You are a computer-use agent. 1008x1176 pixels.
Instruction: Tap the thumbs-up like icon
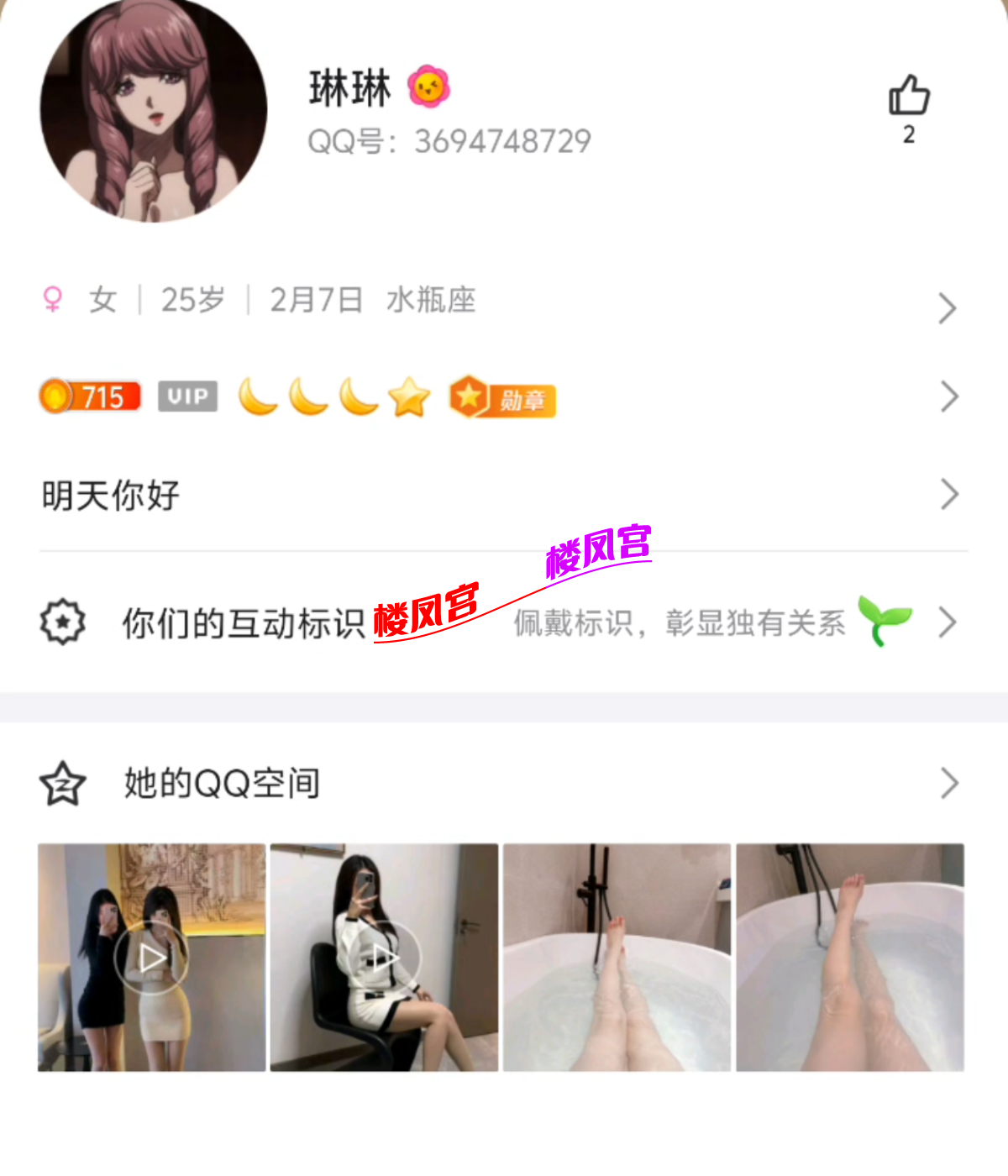pos(909,96)
